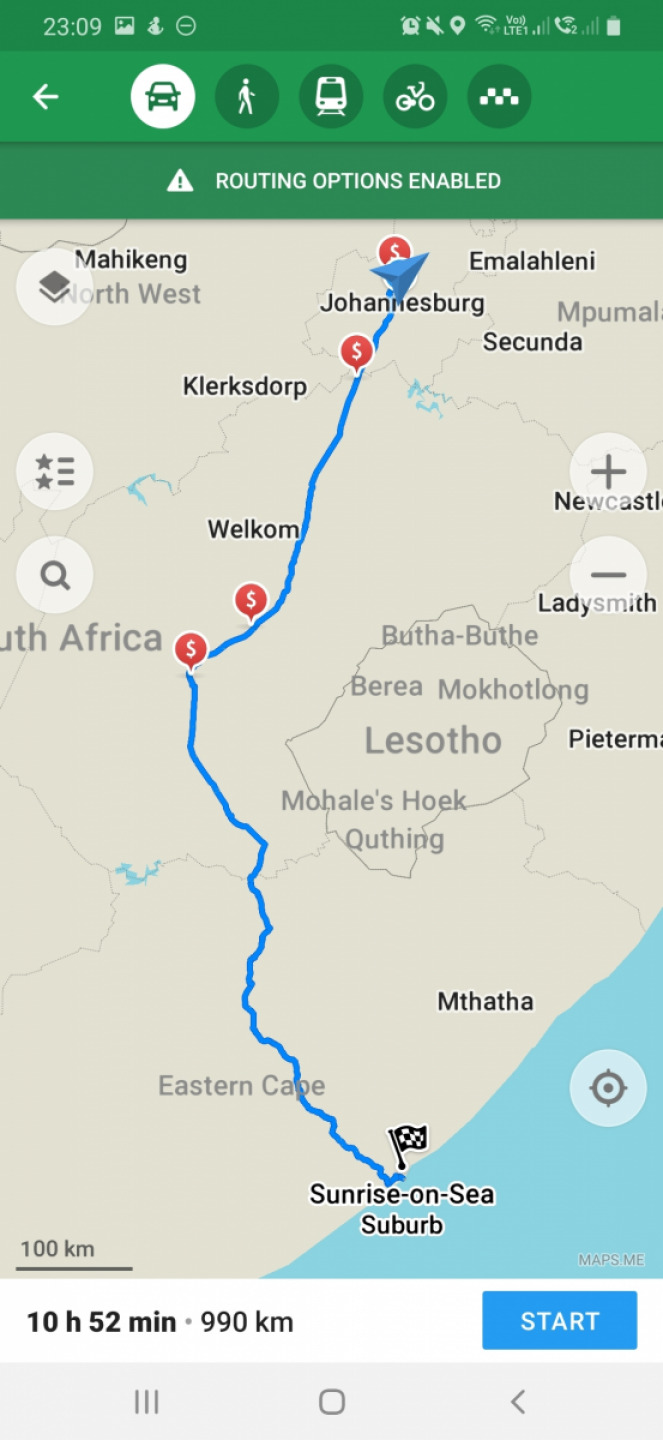Open system recent apps

tap(147, 1402)
